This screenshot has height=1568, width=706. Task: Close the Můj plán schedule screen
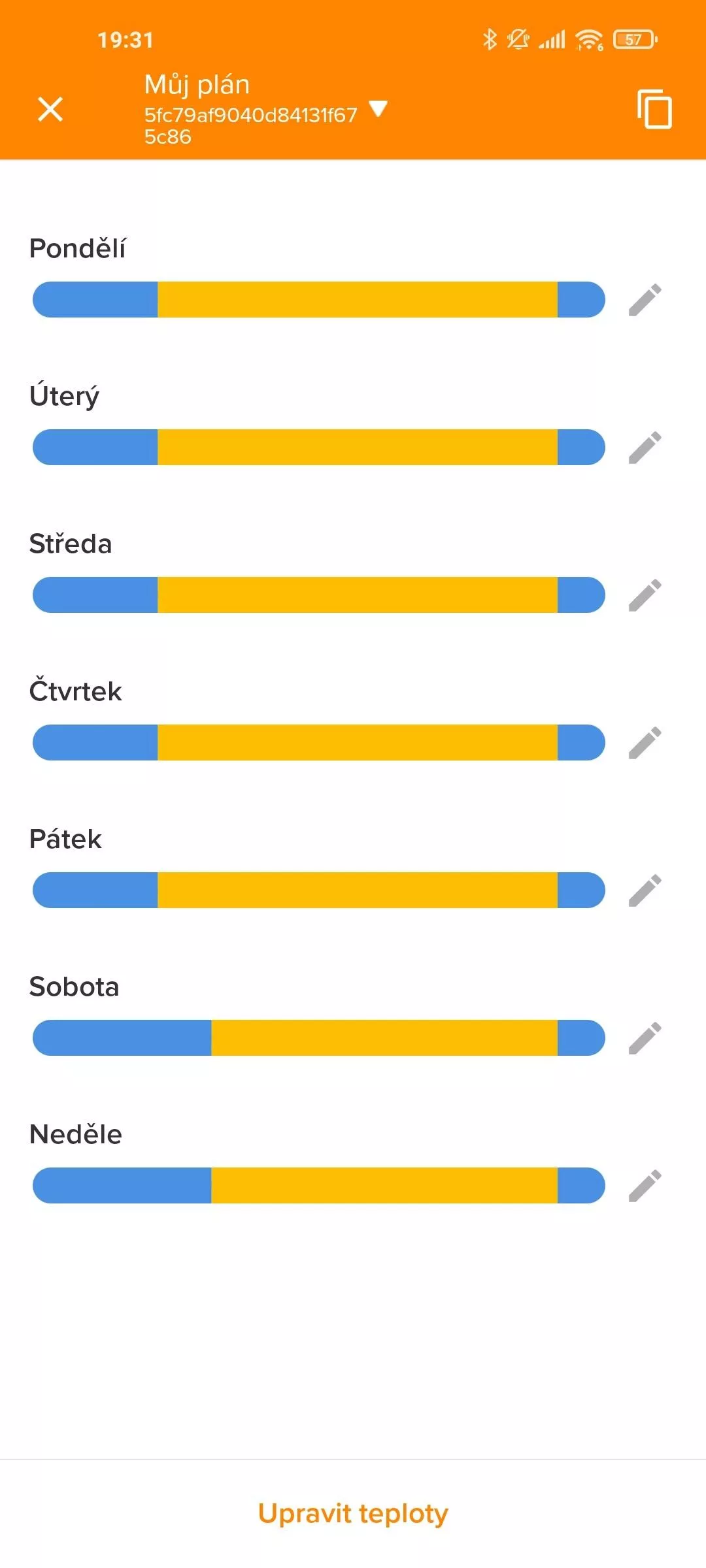pyautogui.click(x=50, y=109)
